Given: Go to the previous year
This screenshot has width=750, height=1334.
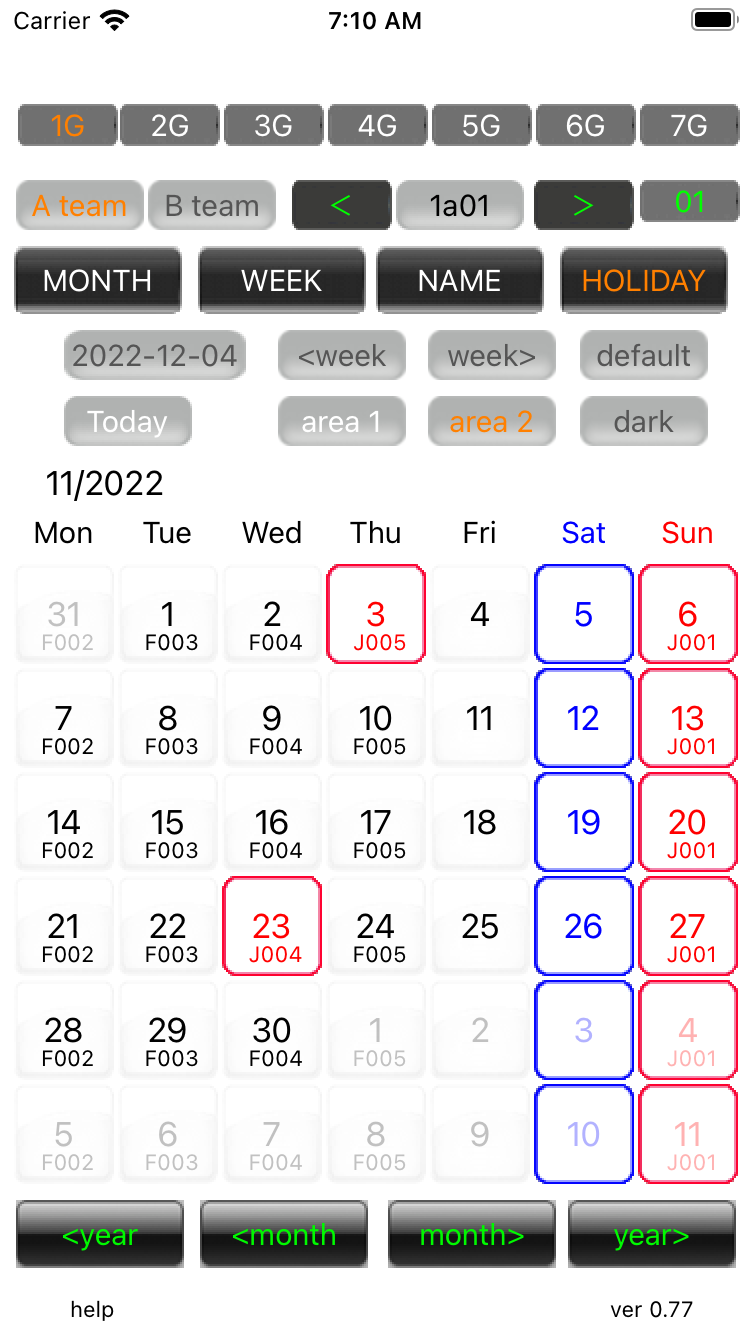Looking at the screenshot, I should pyautogui.click(x=100, y=1235).
